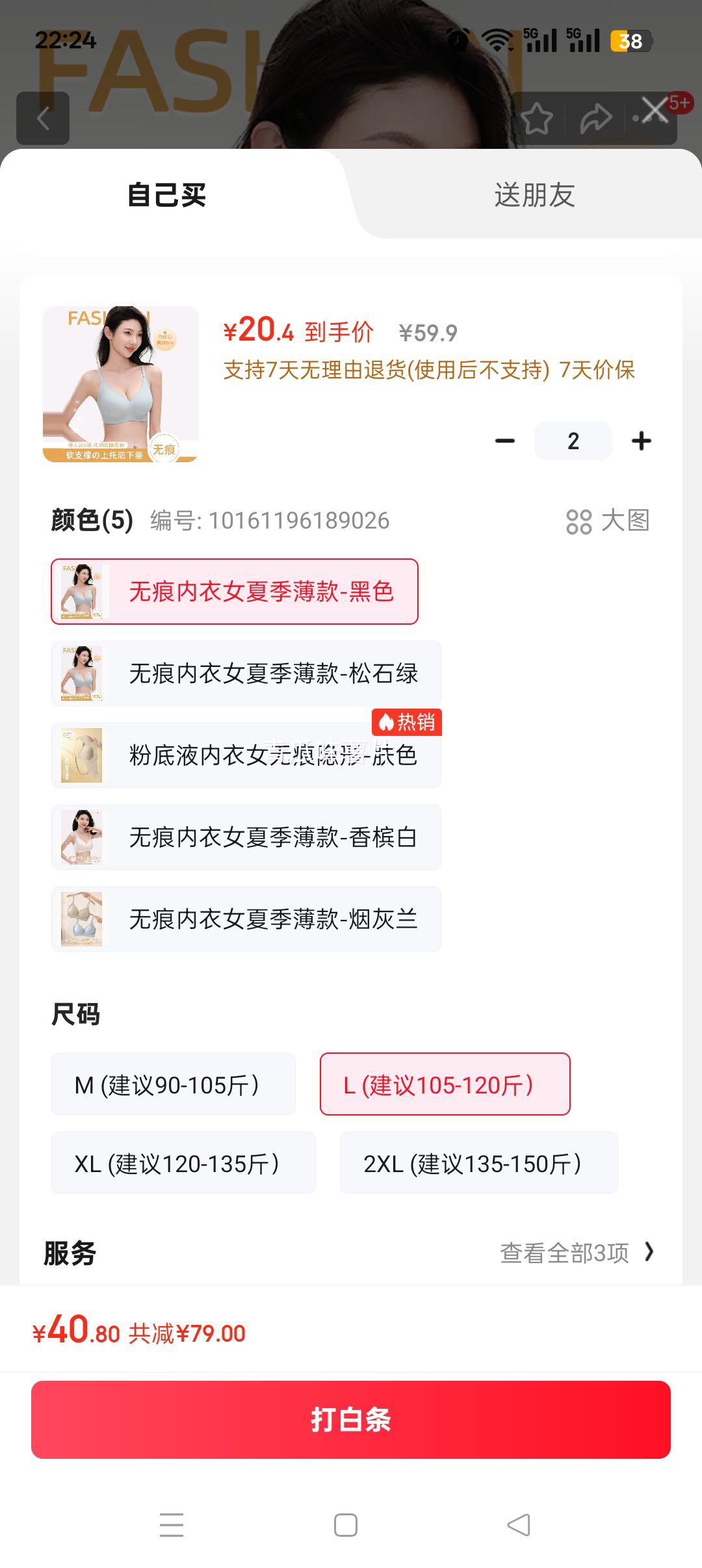This screenshot has width=702, height=1568.
Task: Choose size 2XL (建议135-150斤)
Action: 478,1163
